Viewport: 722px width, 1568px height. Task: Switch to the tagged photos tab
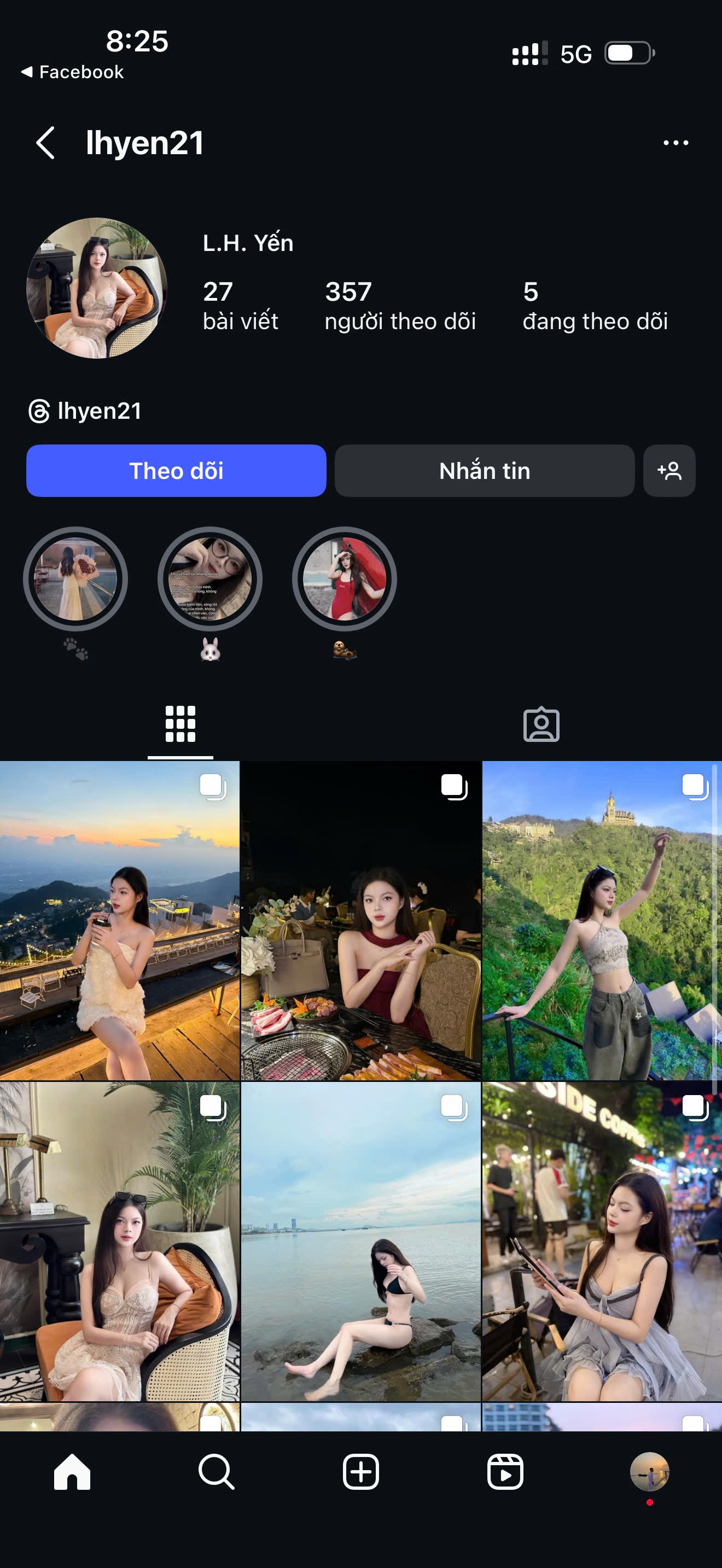point(541,724)
